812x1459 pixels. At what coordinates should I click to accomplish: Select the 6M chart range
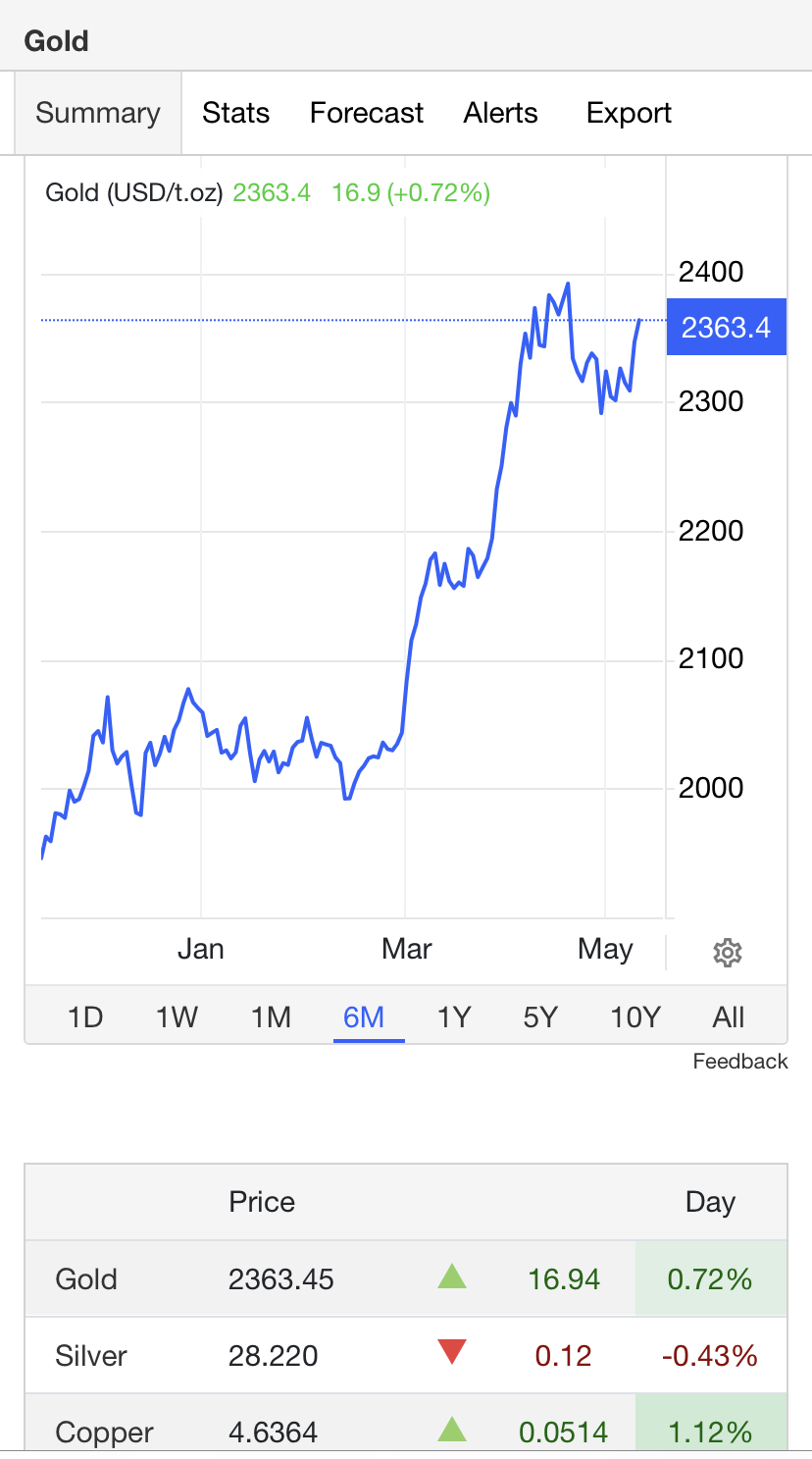pos(364,1017)
